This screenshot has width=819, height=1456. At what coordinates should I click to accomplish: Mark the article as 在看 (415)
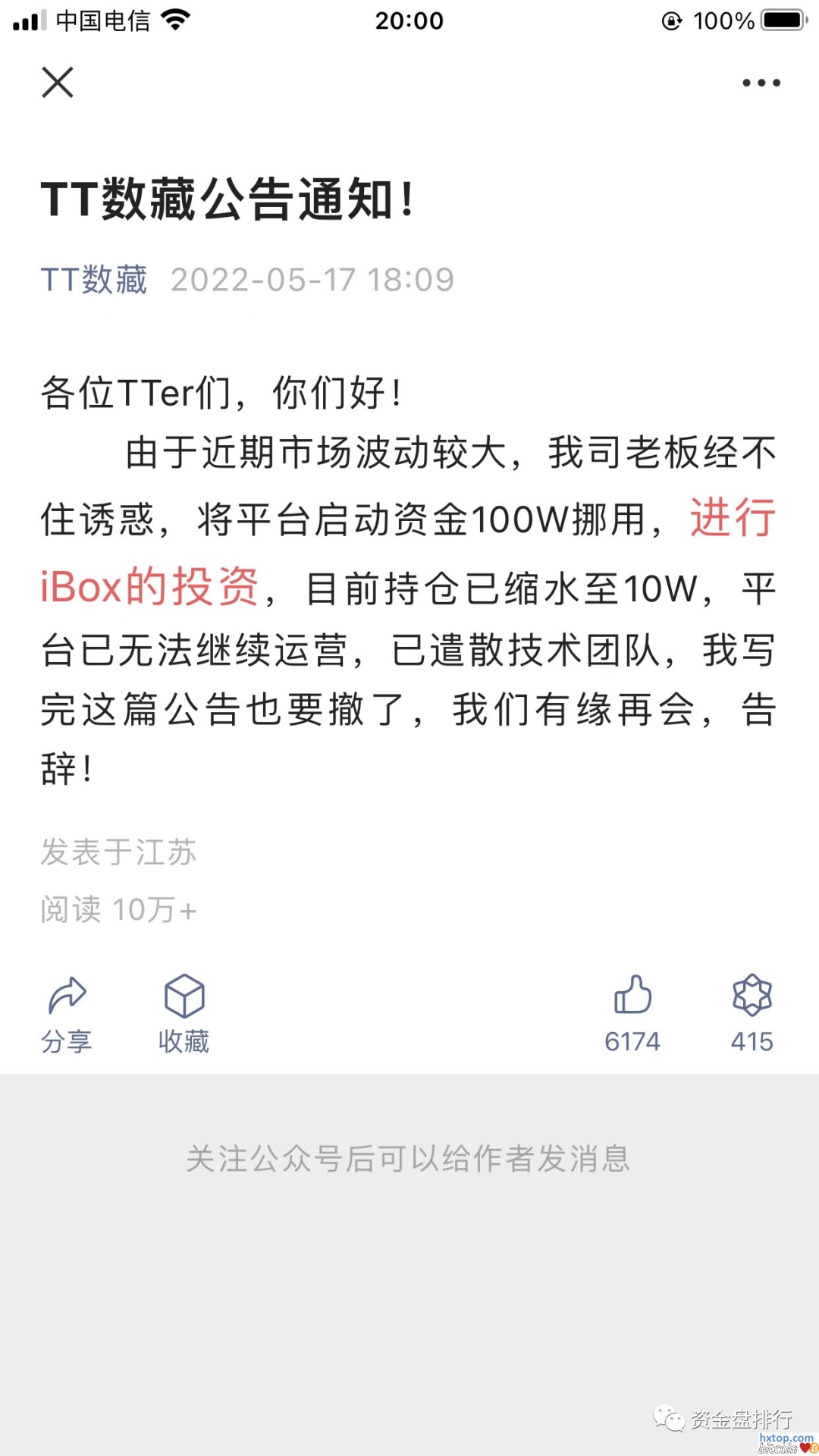[752, 1011]
